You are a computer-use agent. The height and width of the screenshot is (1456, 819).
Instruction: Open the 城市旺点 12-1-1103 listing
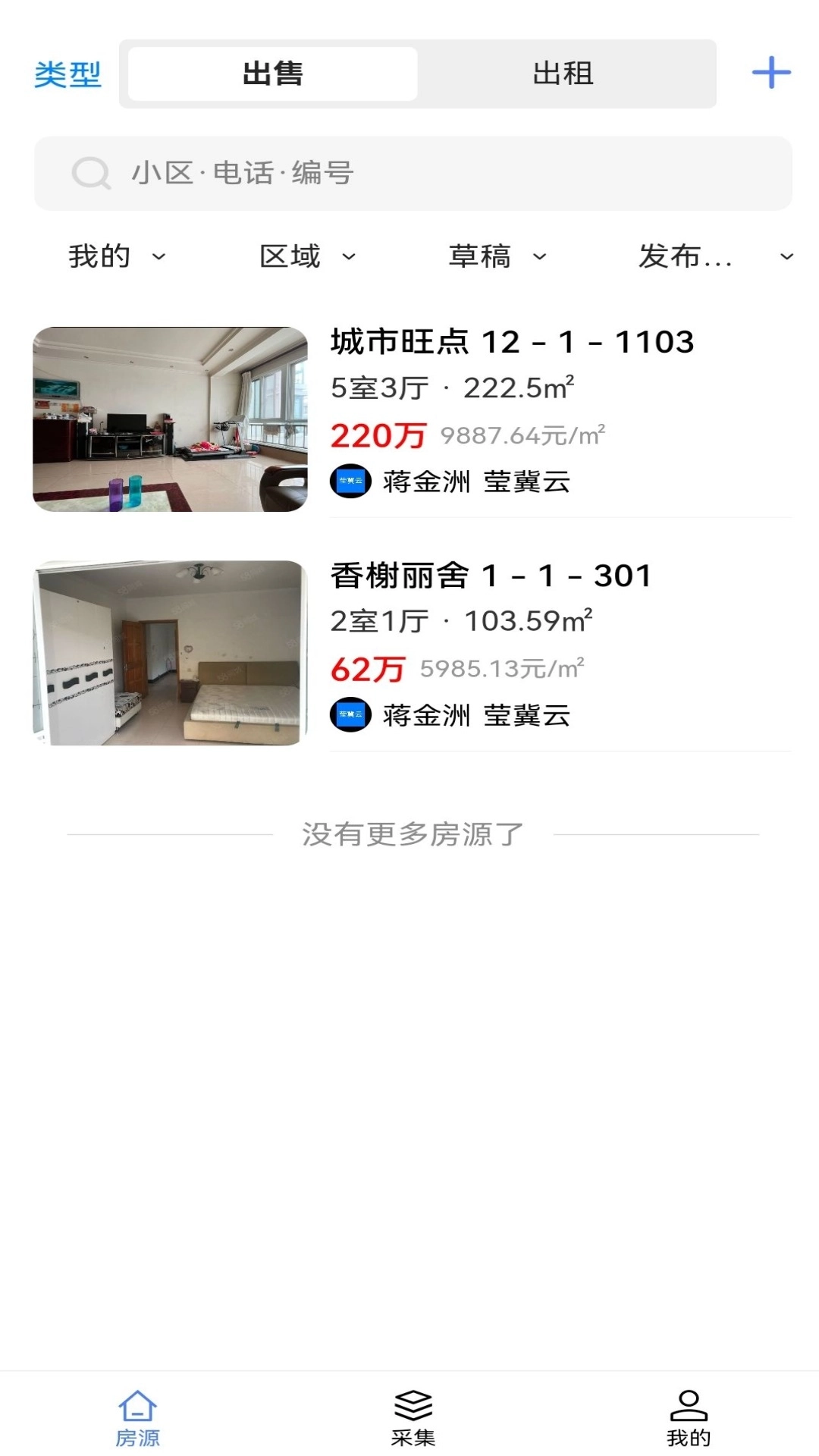click(512, 341)
